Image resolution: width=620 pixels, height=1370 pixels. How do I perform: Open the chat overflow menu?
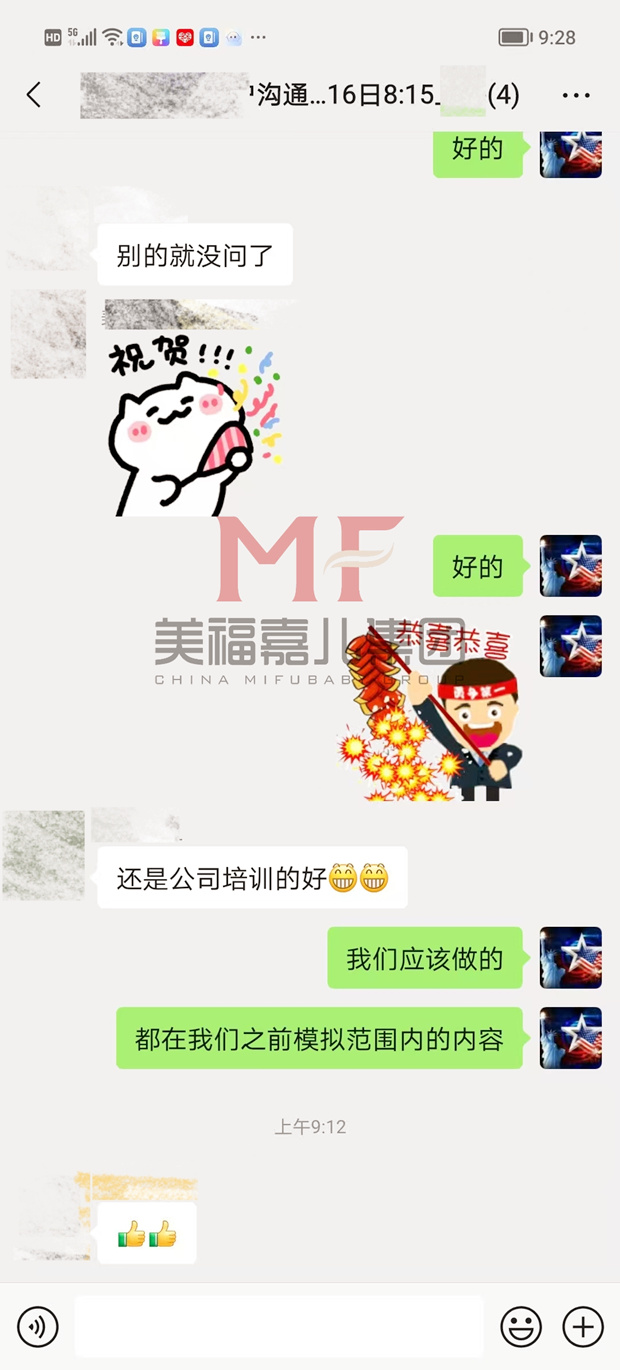(576, 95)
